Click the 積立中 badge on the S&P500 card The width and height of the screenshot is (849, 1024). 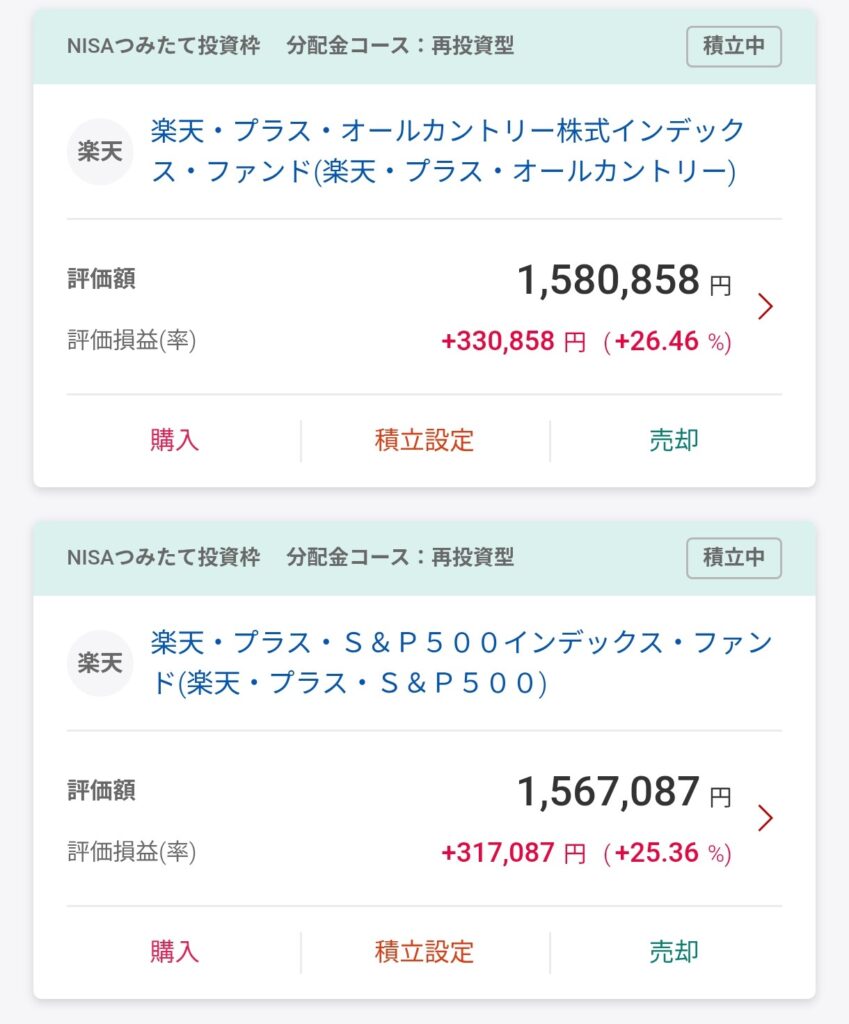pyautogui.click(x=733, y=558)
